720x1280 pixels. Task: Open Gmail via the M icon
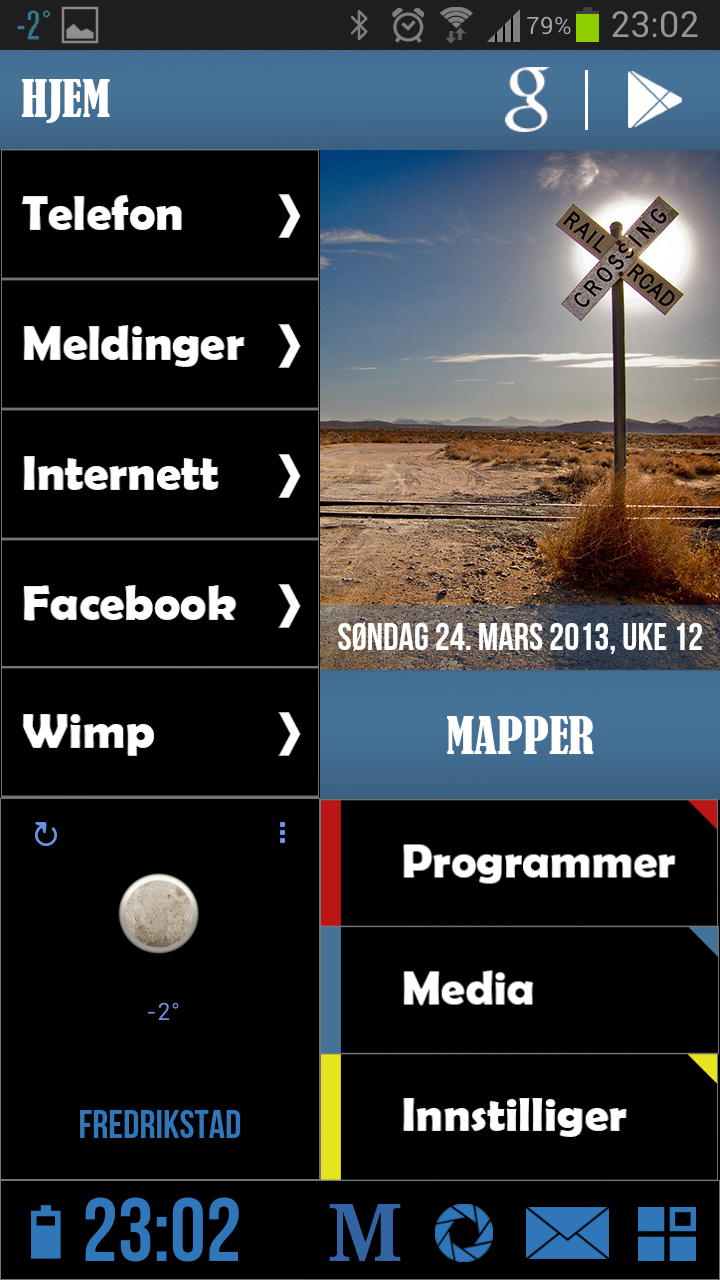tap(365, 1232)
